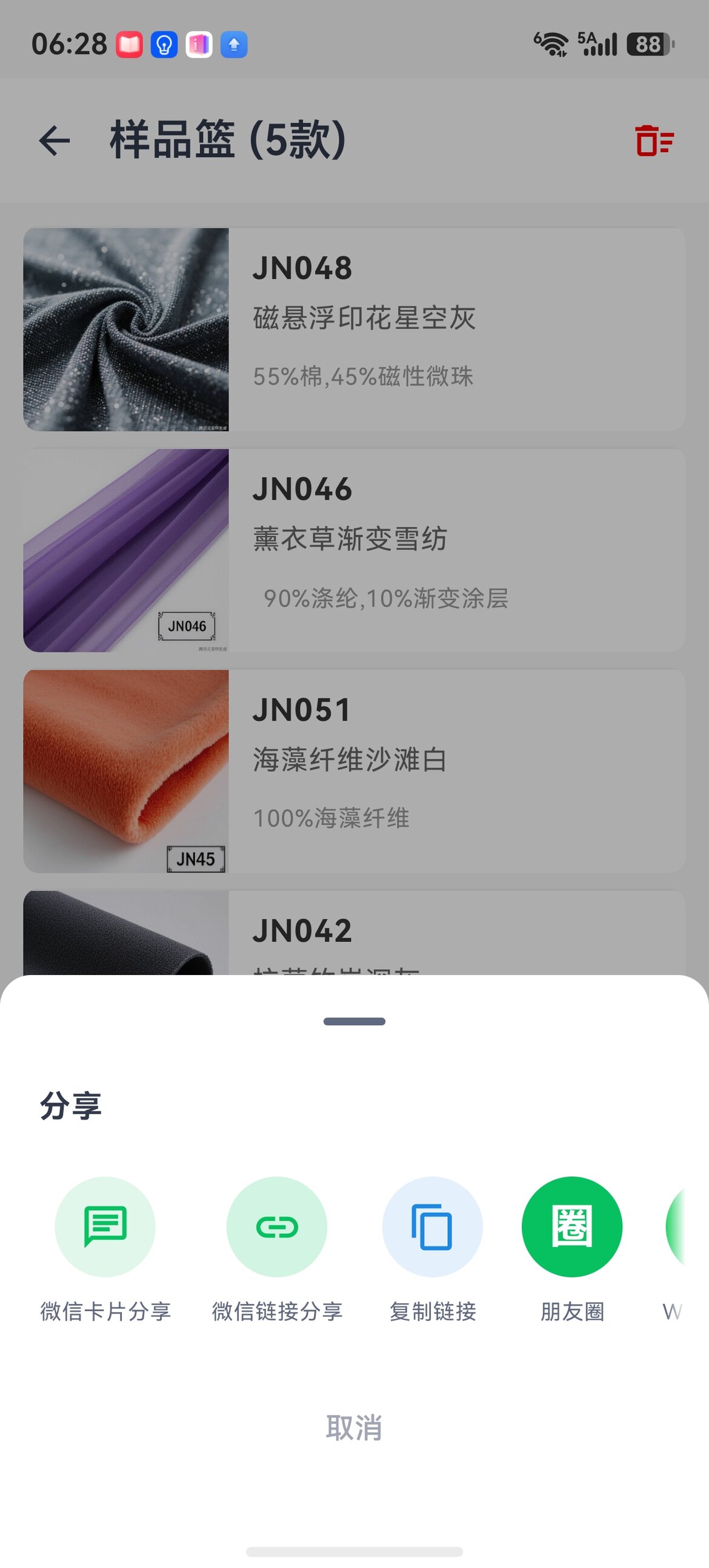Collapse the share sheet via drag handle

tap(354, 1021)
